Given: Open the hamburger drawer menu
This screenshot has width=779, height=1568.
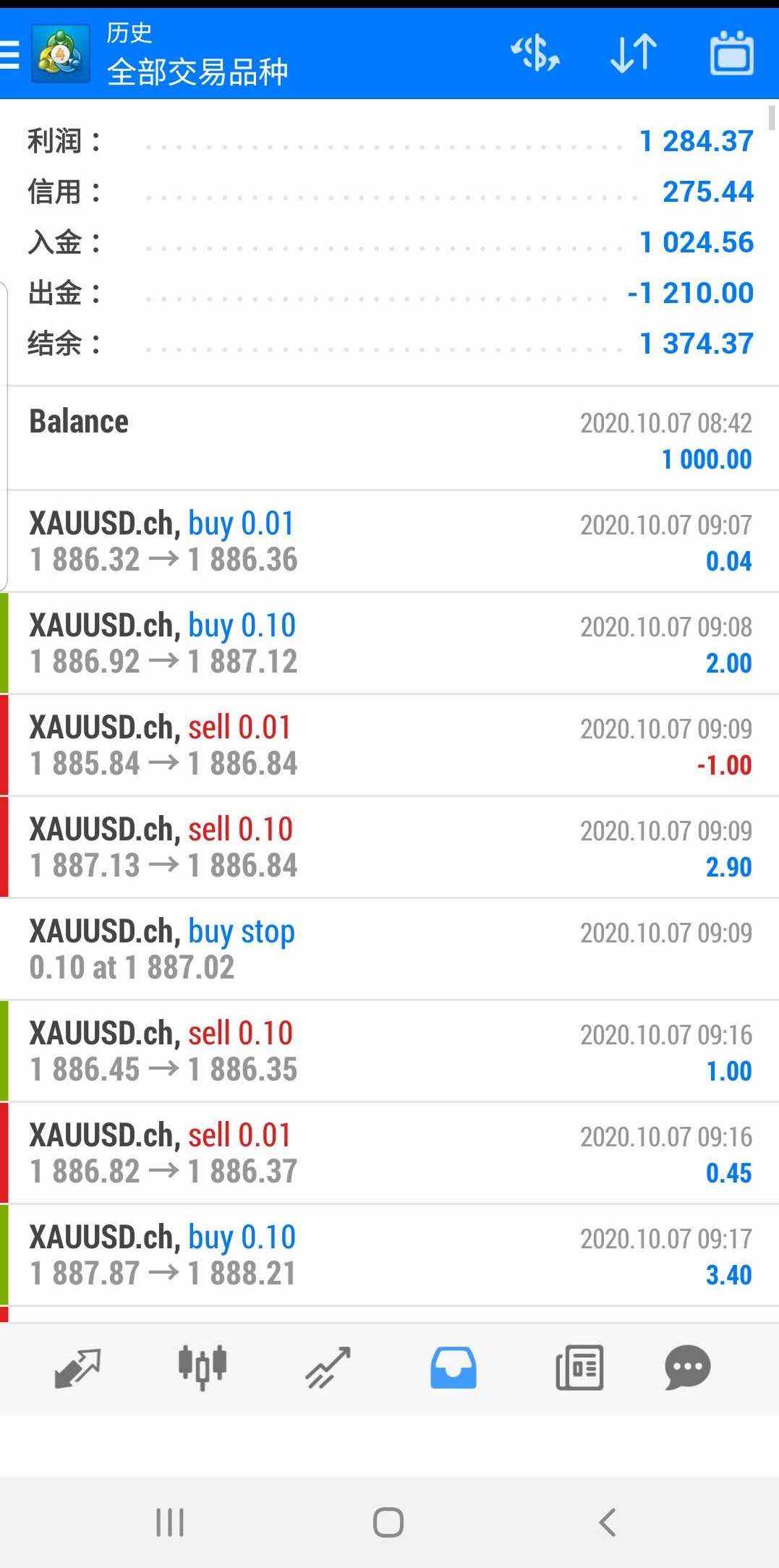Looking at the screenshot, I should coord(10,55).
